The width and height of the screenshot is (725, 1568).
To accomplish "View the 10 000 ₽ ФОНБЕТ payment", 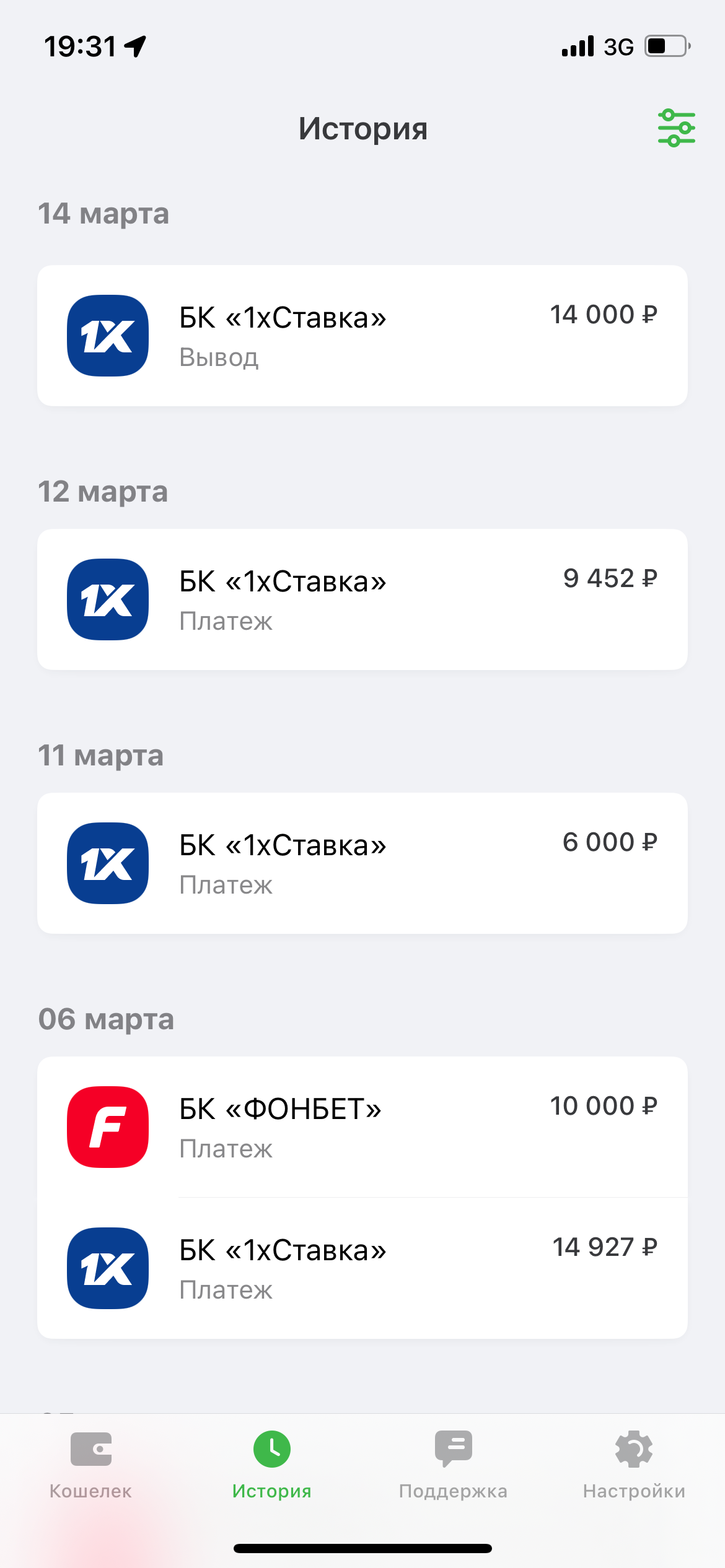I will pos(362,1127).
